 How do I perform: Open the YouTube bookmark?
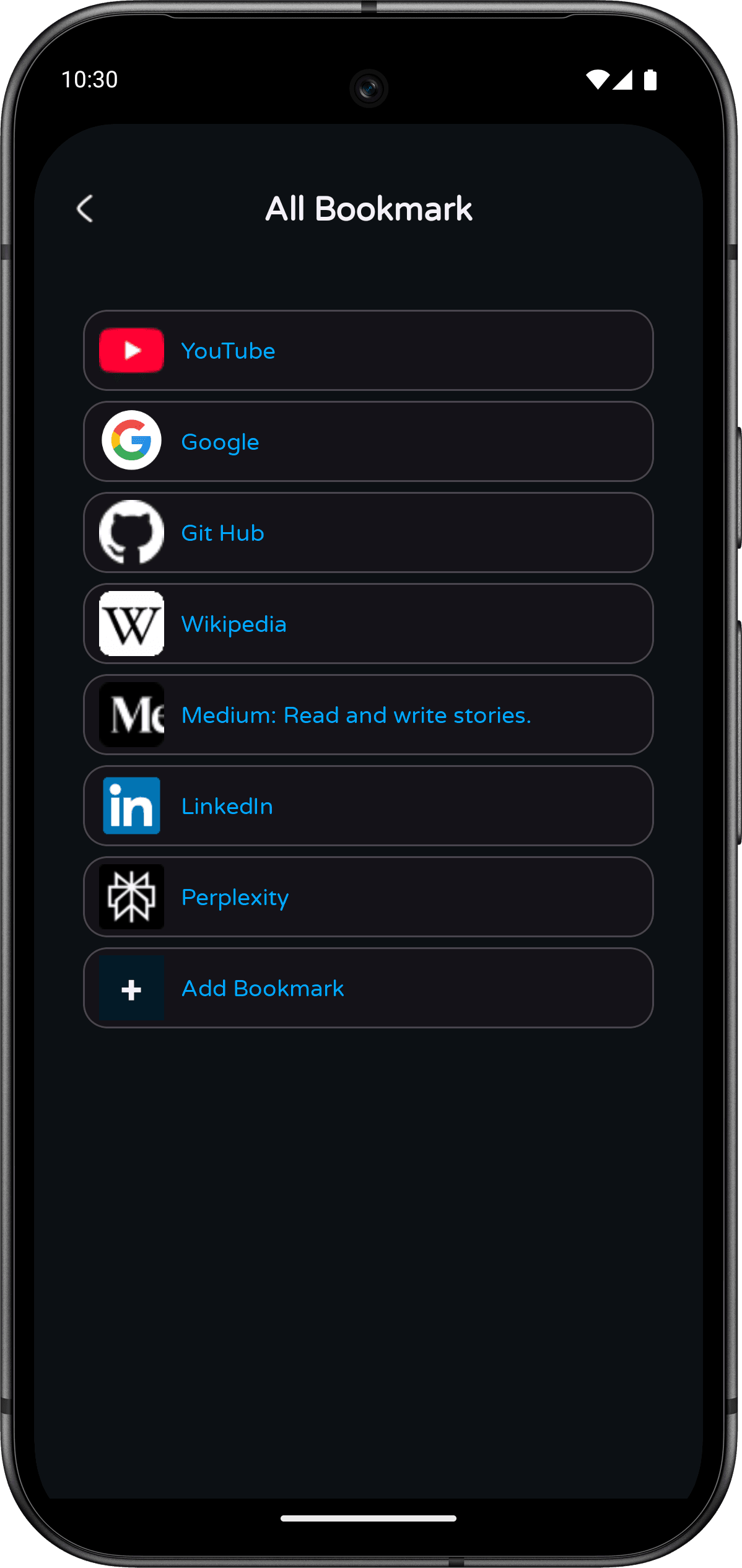click(x=368, y=351)
